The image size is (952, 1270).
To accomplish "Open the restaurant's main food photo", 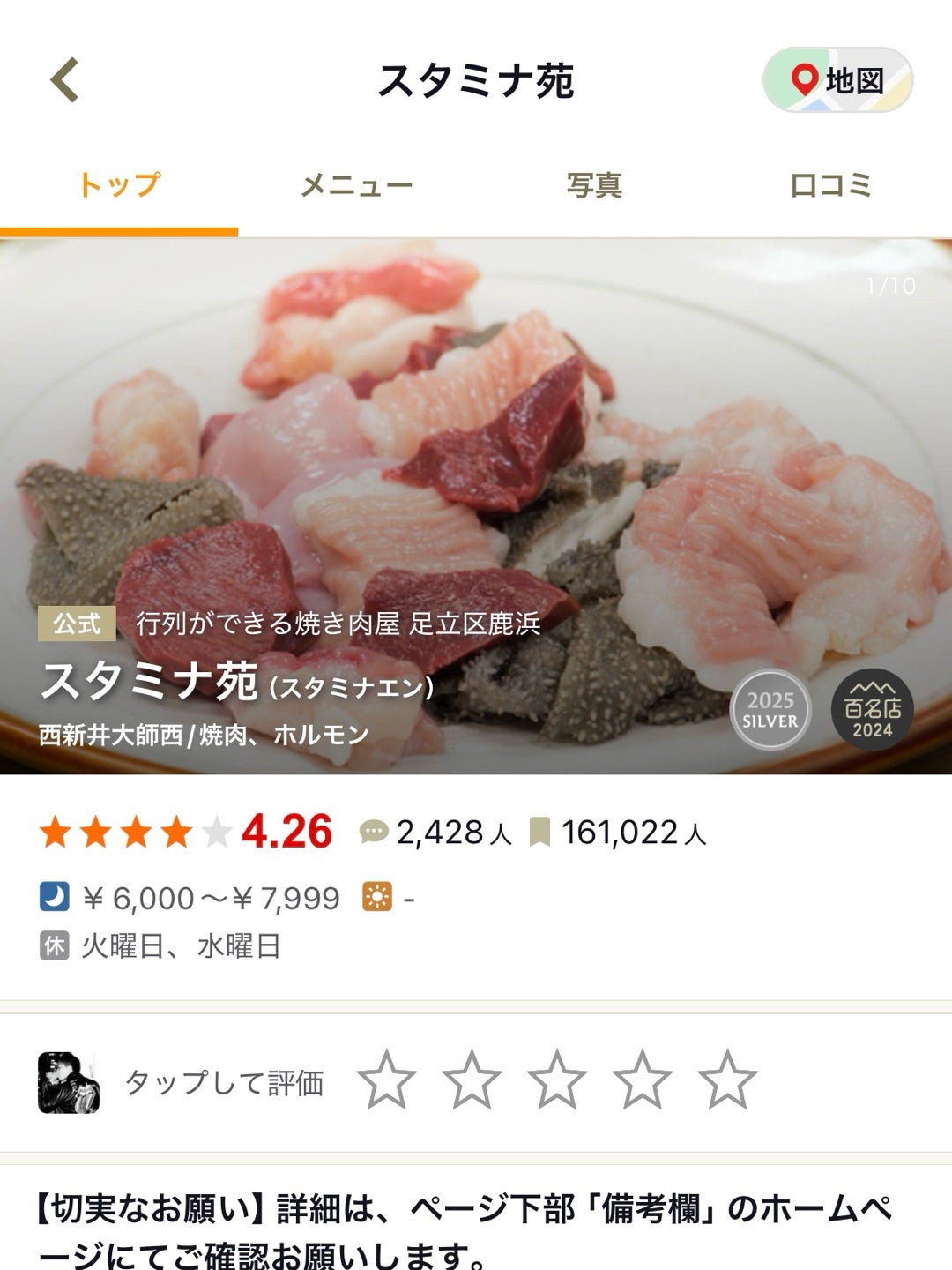I will 476,441.
